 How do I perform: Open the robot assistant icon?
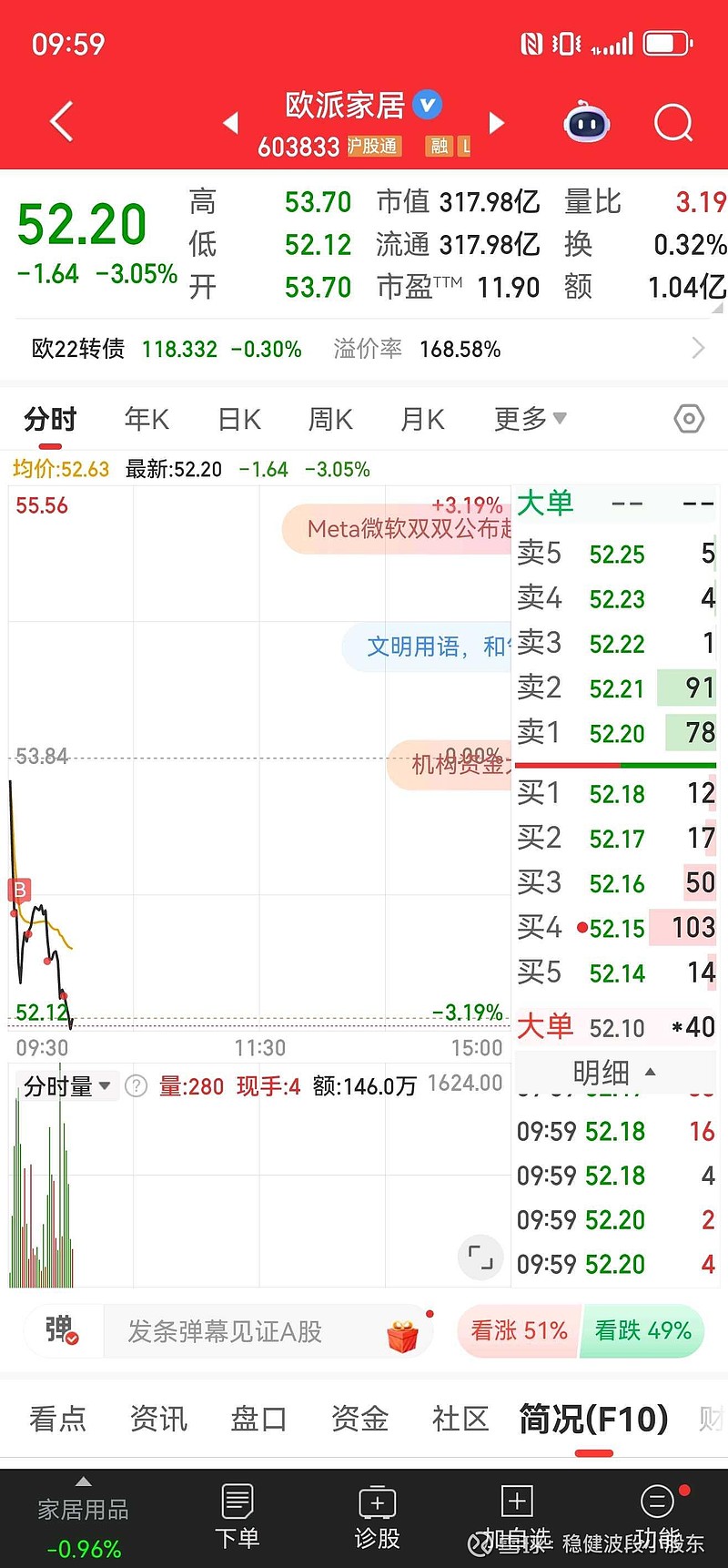(587, 122)
